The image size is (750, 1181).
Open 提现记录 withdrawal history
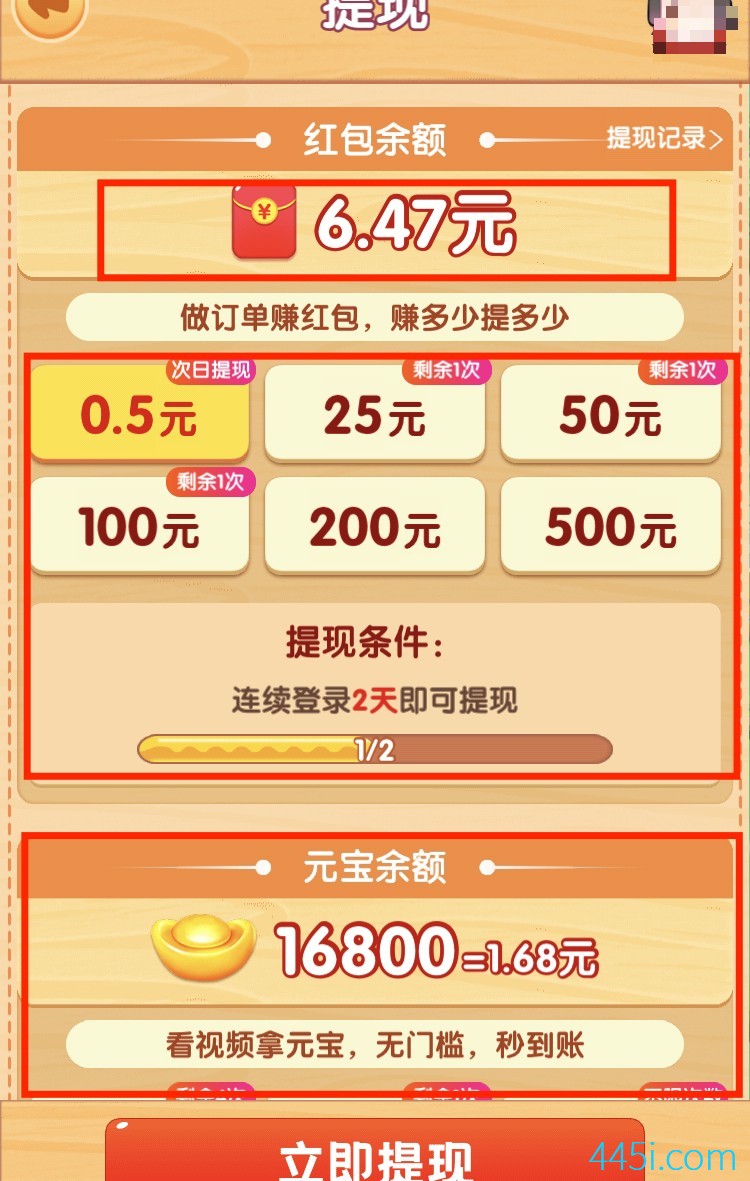pos(663,139)
